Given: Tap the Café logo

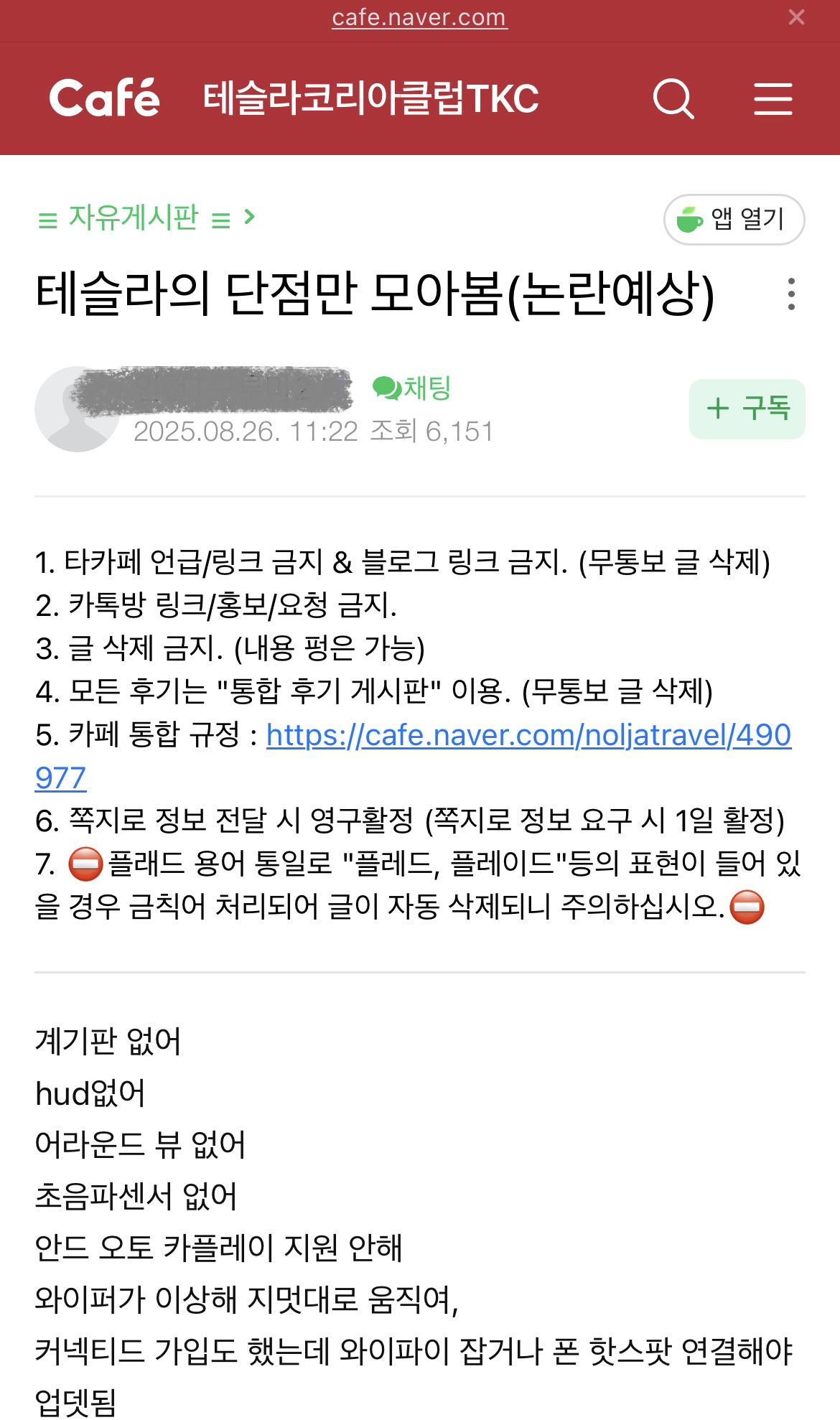Looking at the screenshot, I should (x=105, y=98).
